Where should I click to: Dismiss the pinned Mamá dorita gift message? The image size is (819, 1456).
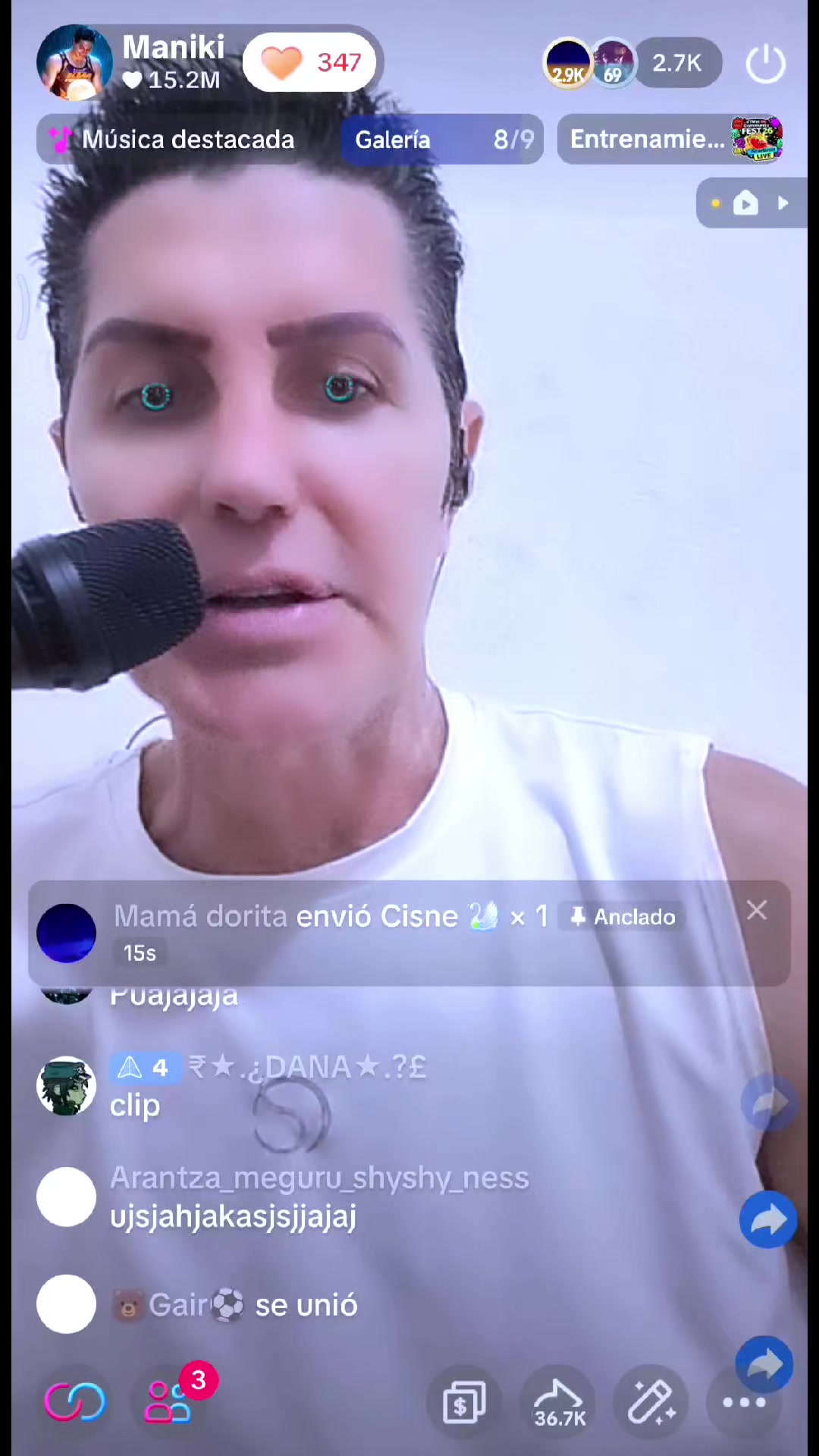[x=757, y=910]
